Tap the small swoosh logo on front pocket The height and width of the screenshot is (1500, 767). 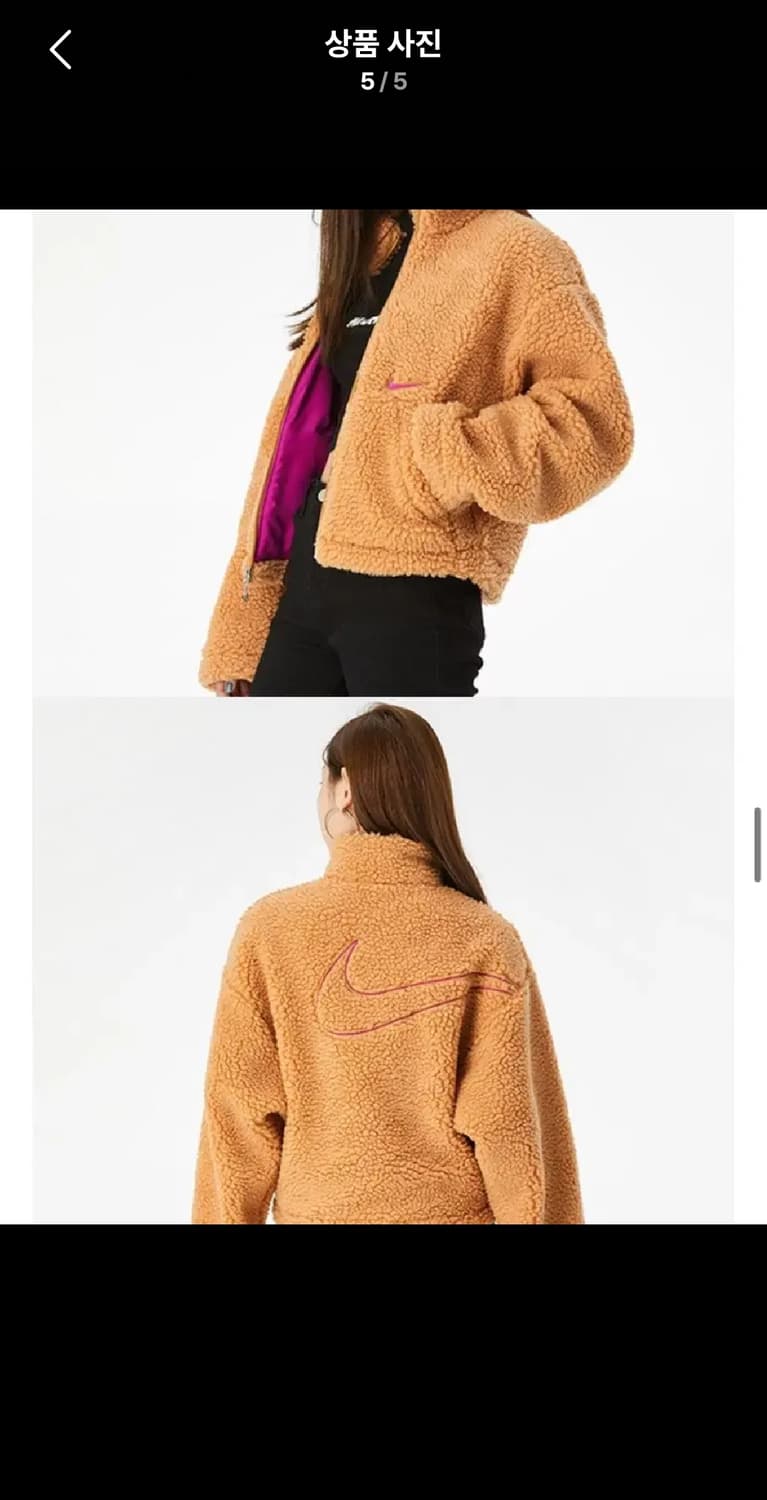[400, 385]
